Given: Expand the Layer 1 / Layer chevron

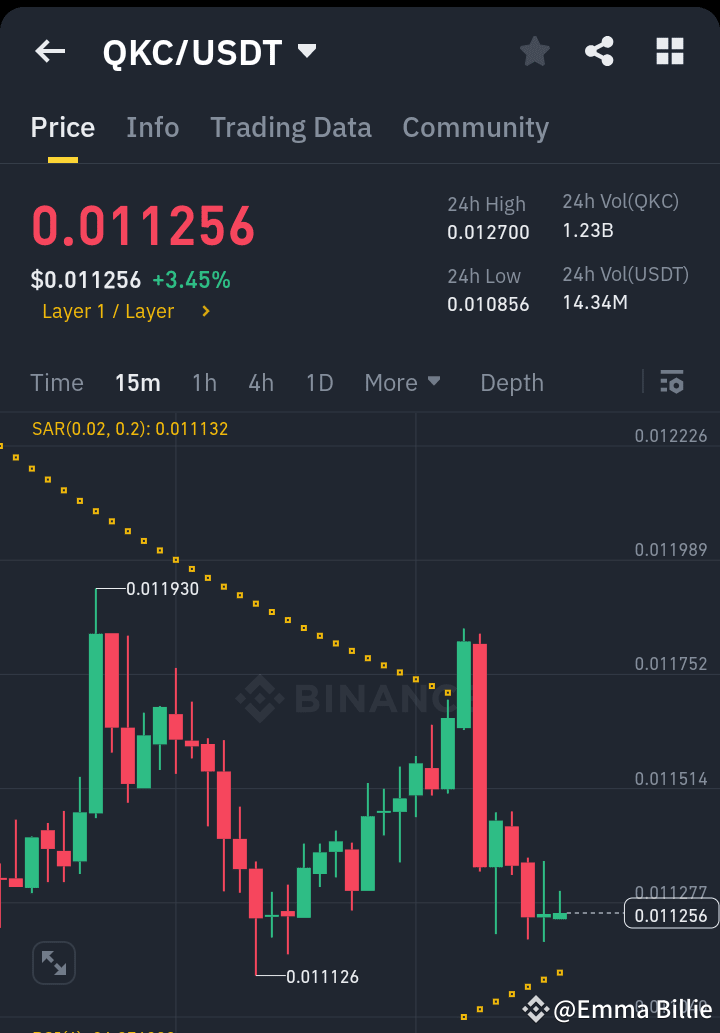Looking at the screenshot, I should click(x=206, y=311).
